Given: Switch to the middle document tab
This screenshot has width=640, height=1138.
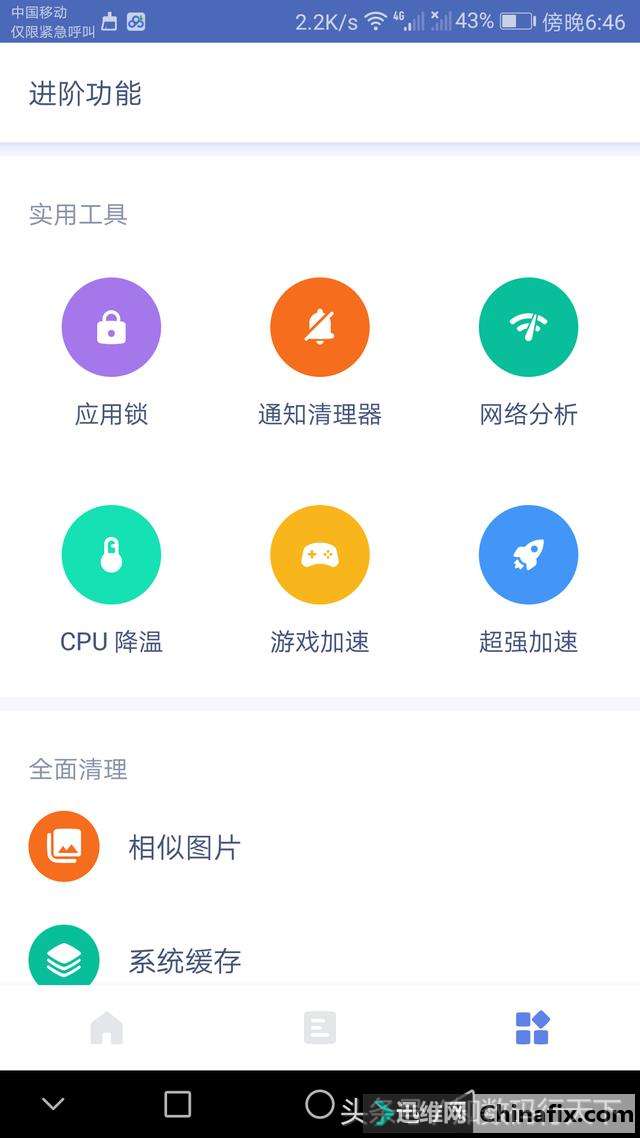Looking at the screenshot, I should (320, 1028).
